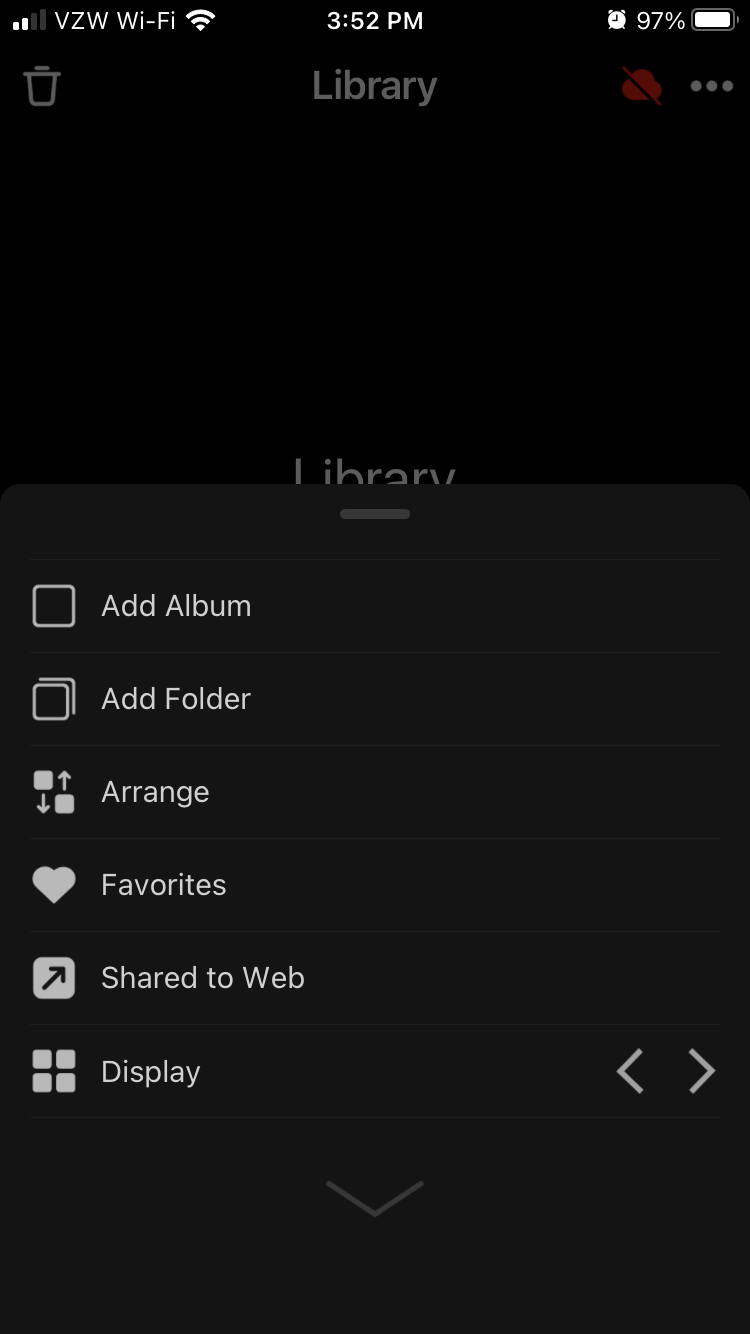Open Favorites
This screenshot has width=750, height=1334.
[x=375, y=885]
